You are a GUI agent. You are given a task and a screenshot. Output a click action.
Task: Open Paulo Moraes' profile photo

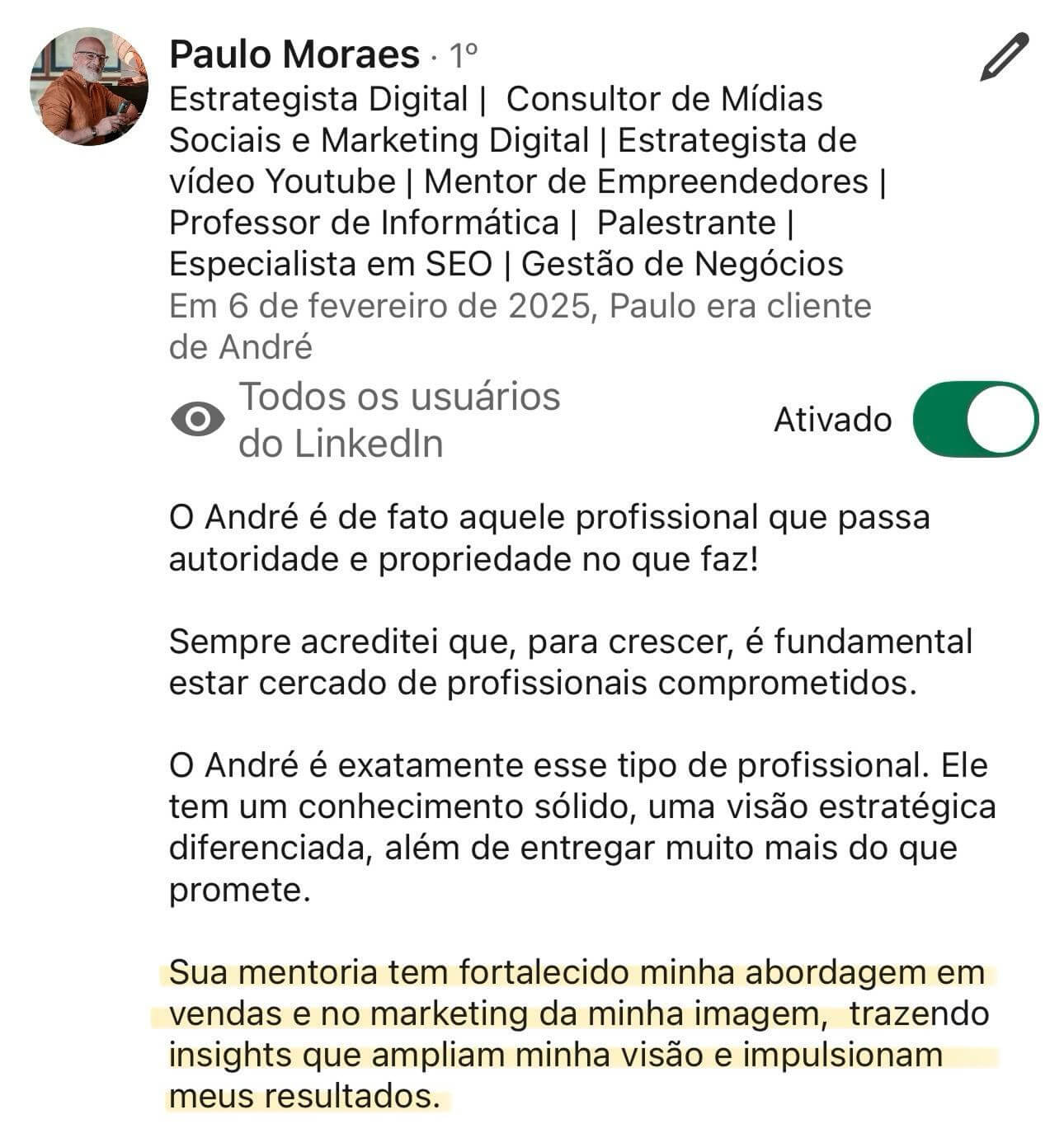(89, 87)
